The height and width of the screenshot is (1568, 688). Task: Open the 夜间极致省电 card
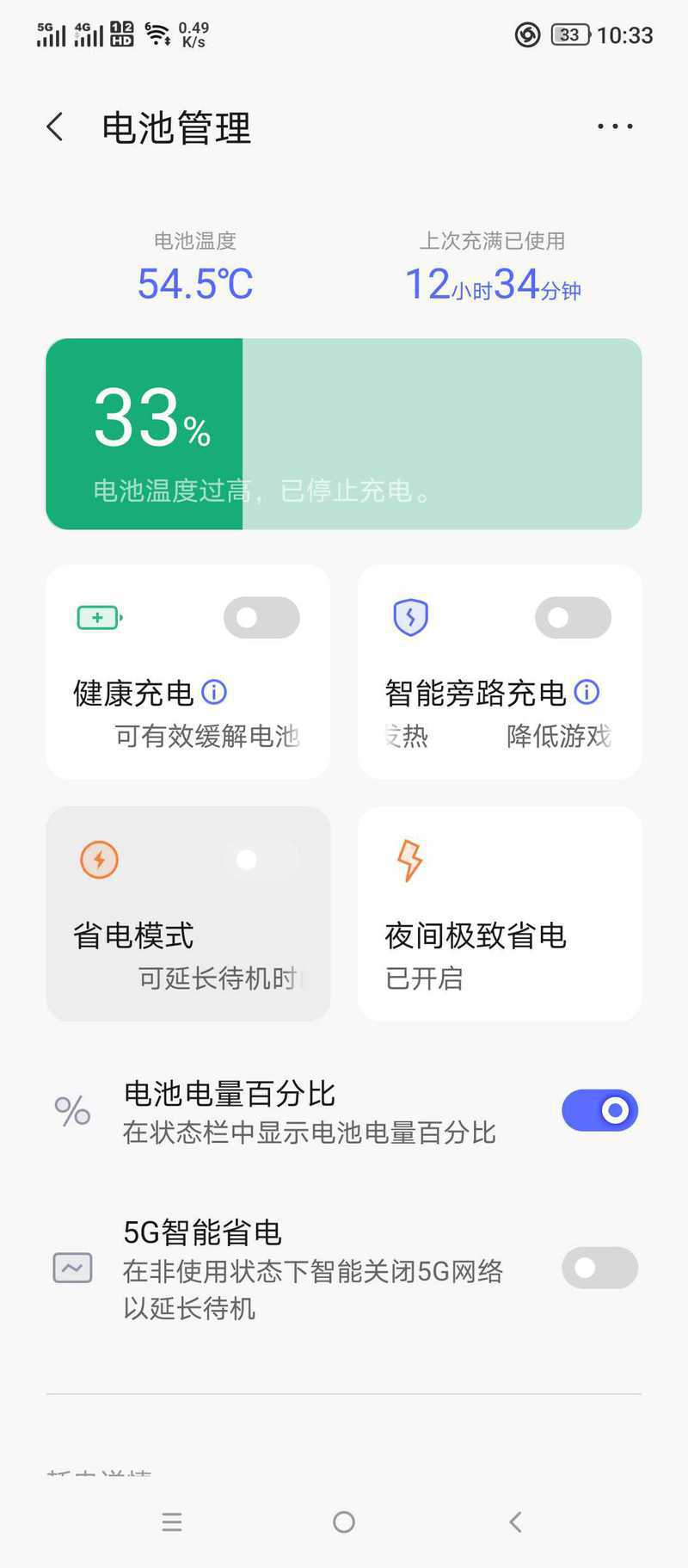[x=500, y=914]
